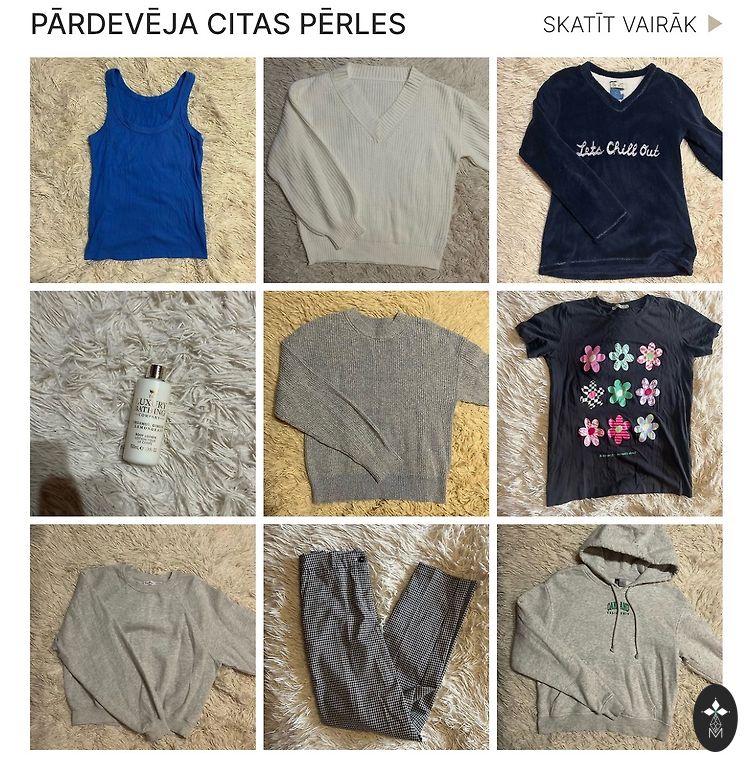Open the plain grey sweatshirt listing
Screen dimensions: 754x768
click(143, 637)
